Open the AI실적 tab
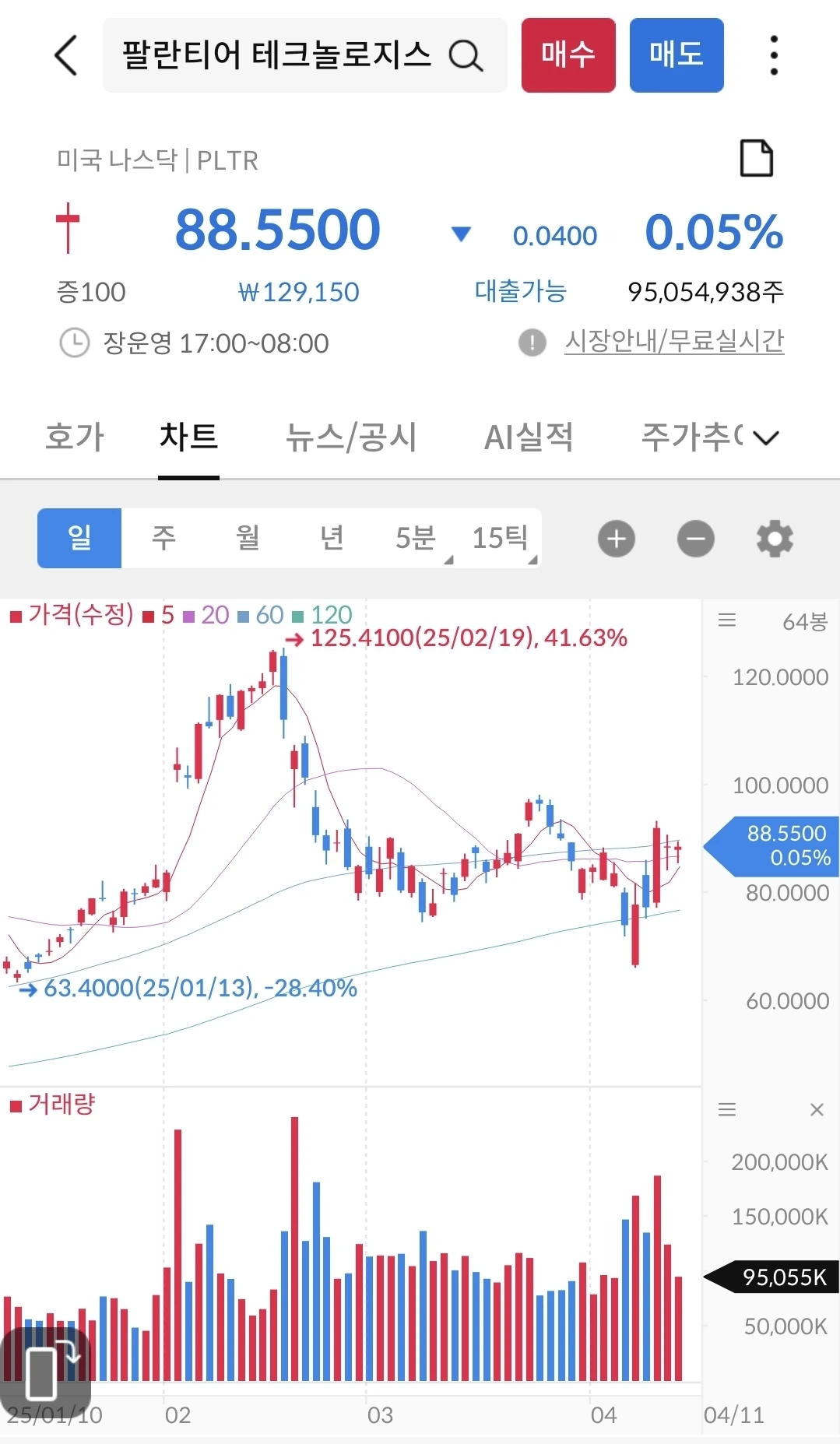Image resolution: width=840 pixels, height=1444 pixels. click(529, 437)
